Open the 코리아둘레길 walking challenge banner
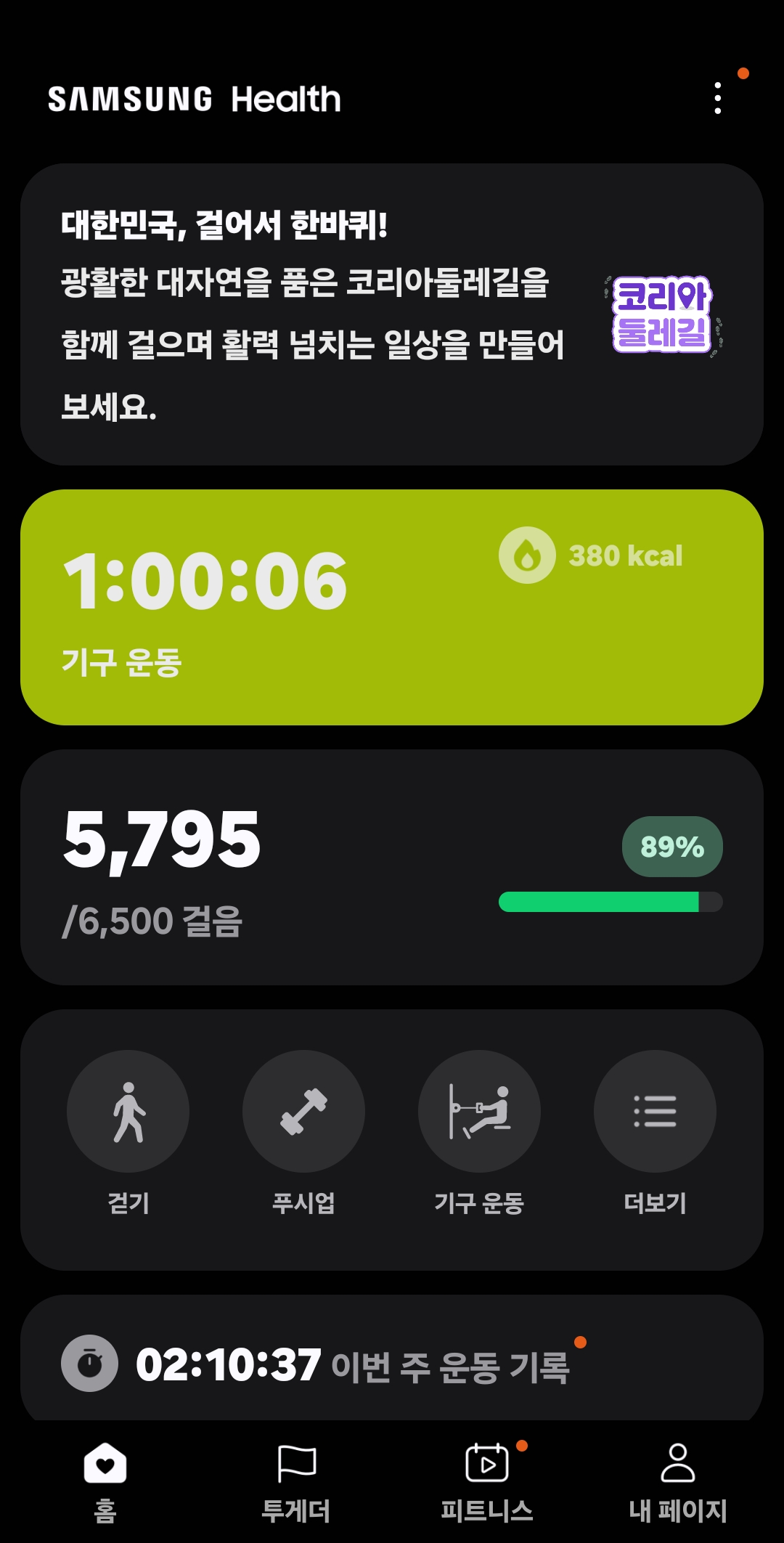Viewport: 784px width, 1543px height. pyautogui.click(x=392, y=314)
